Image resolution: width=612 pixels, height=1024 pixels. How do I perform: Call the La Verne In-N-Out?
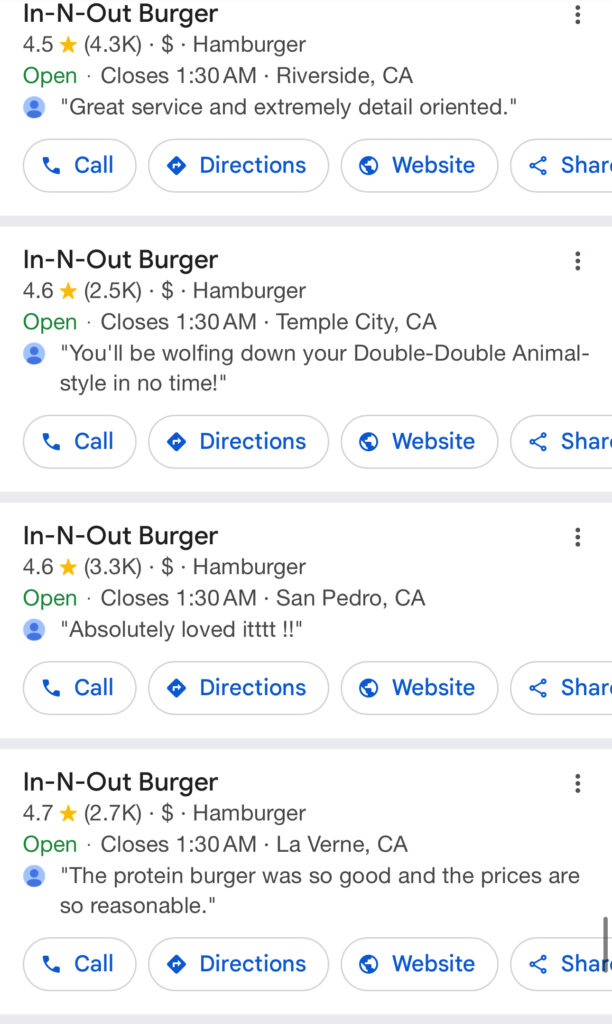[80, 964]
